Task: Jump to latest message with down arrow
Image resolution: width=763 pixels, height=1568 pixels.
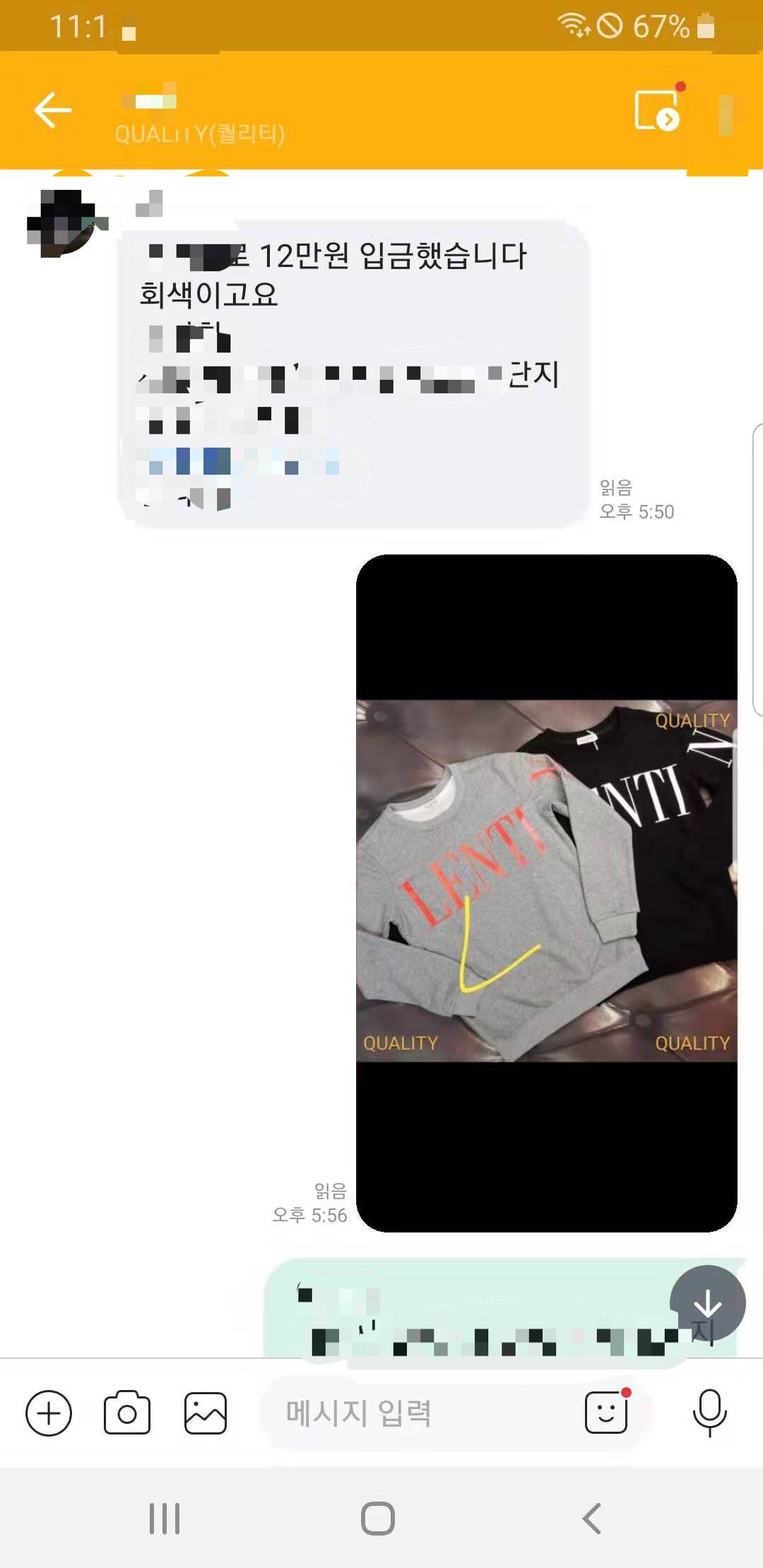Action: [x=707, y=1303]
